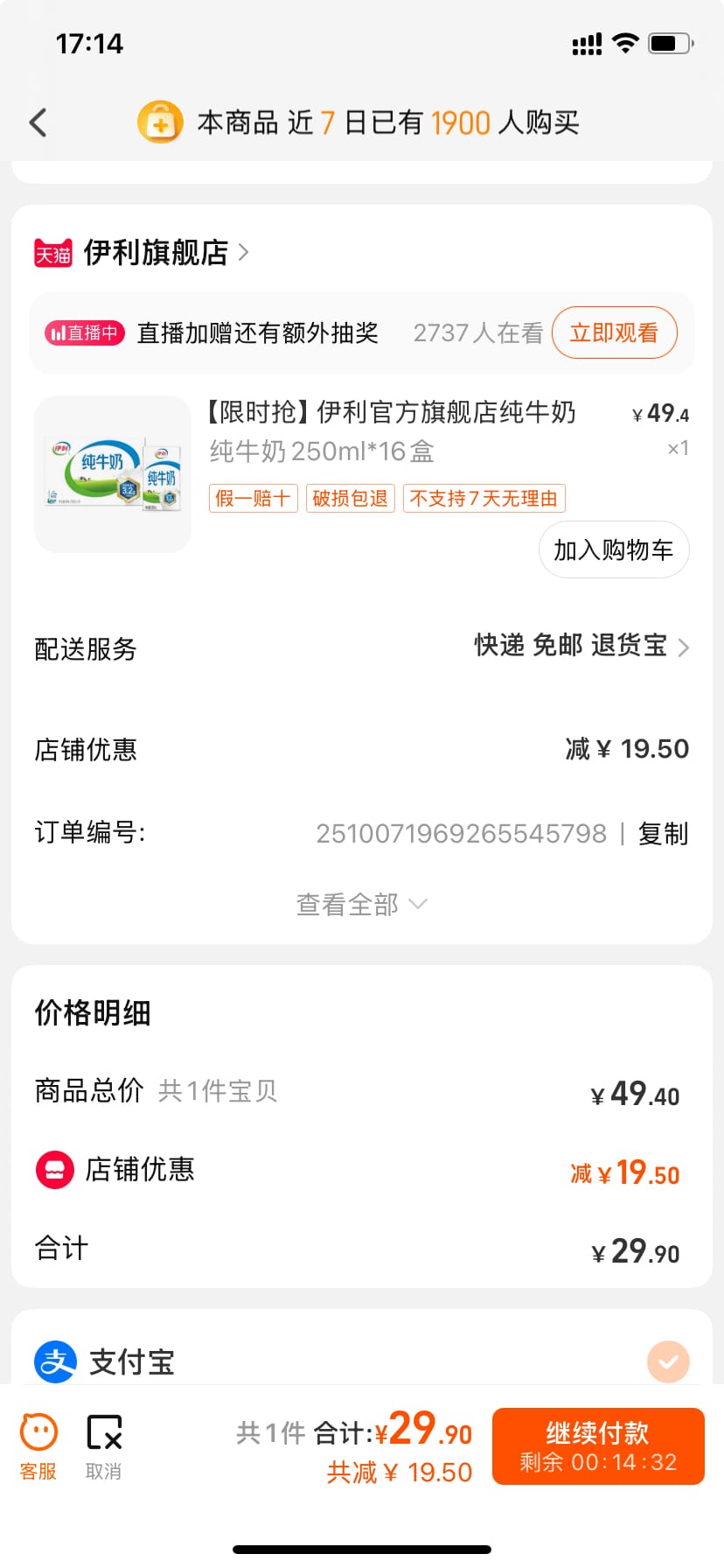Tap 继续付款 to continue payment
The width and height of the screenshot is (724, 1568).
click(598, 1445)
